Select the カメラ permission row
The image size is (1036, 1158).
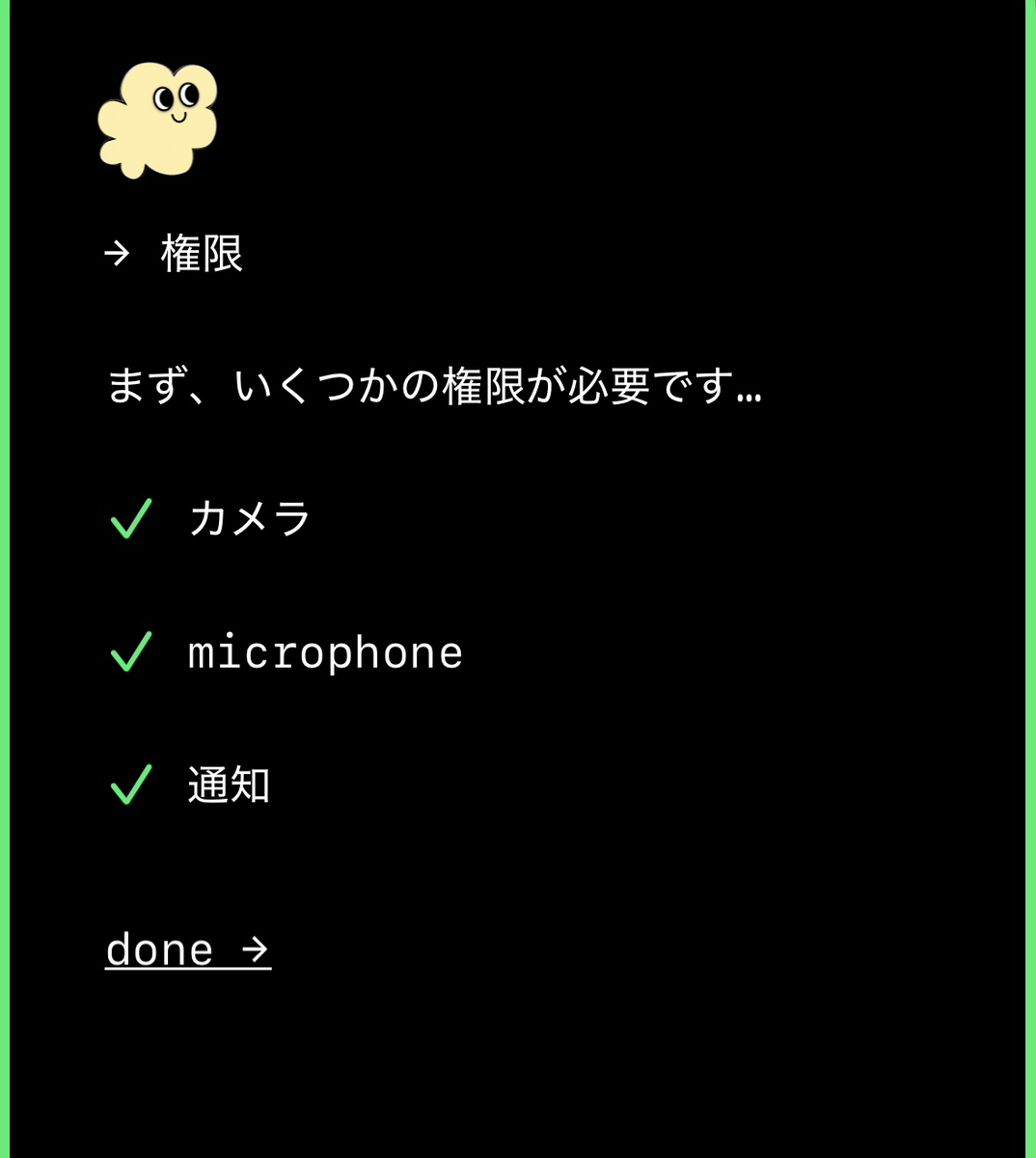[249, 519]
